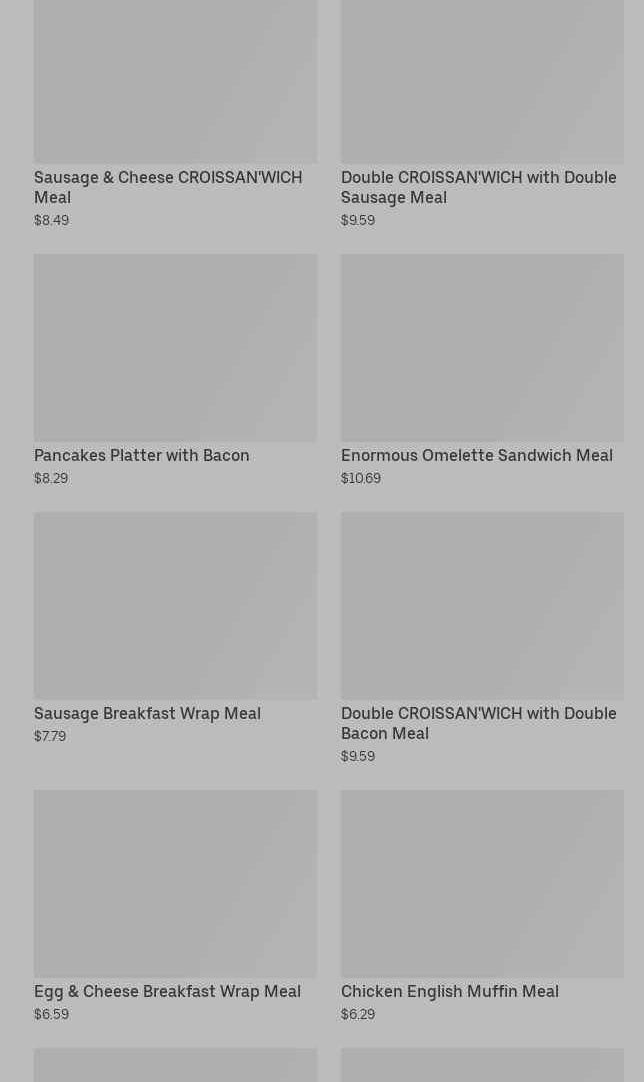Viewport: 644px width, 1082px height.
Task: Open Sausage & Cheese CROISSAN'WICH Meal
Action: click(175, 115)
